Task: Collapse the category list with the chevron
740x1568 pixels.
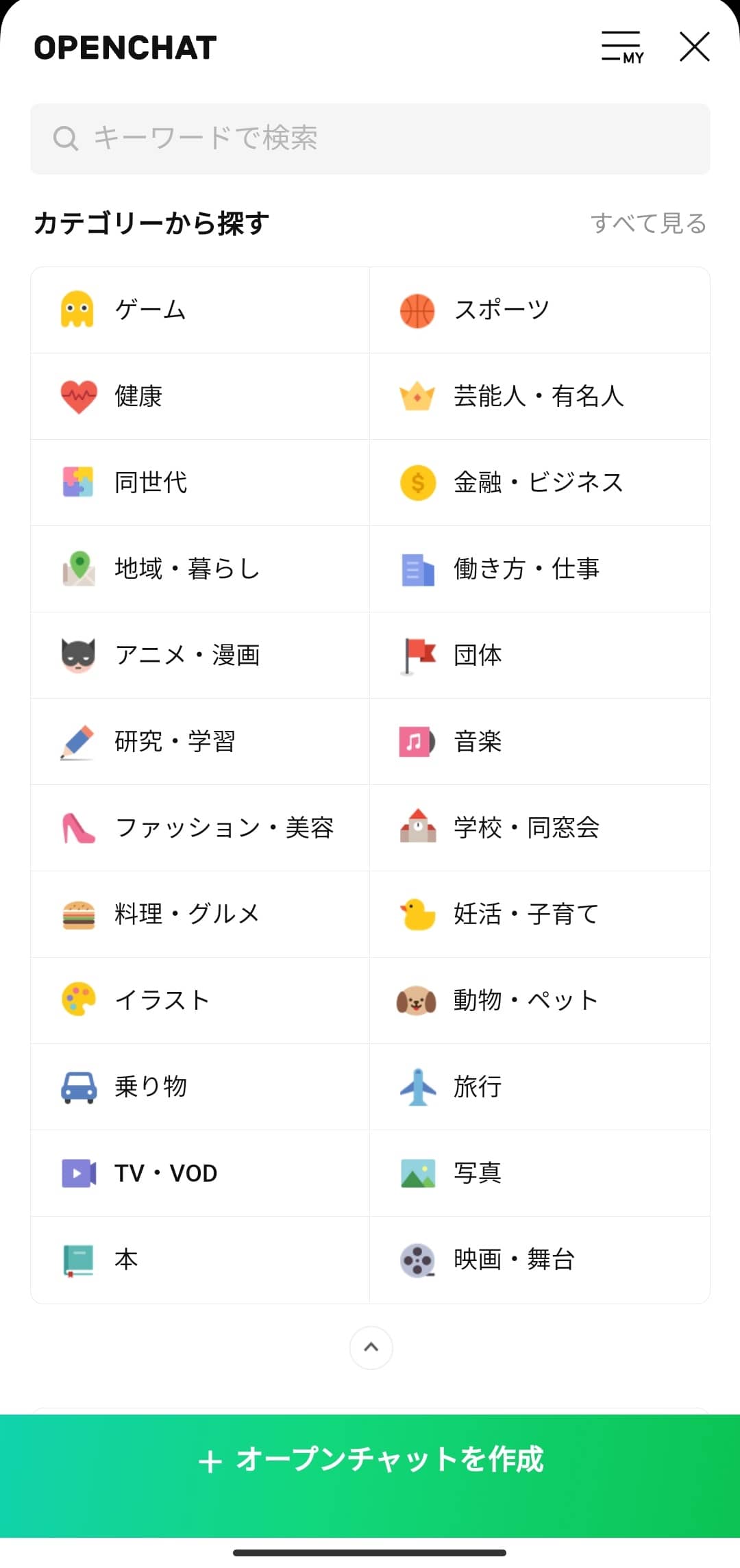Action: tap(370, 1347)
